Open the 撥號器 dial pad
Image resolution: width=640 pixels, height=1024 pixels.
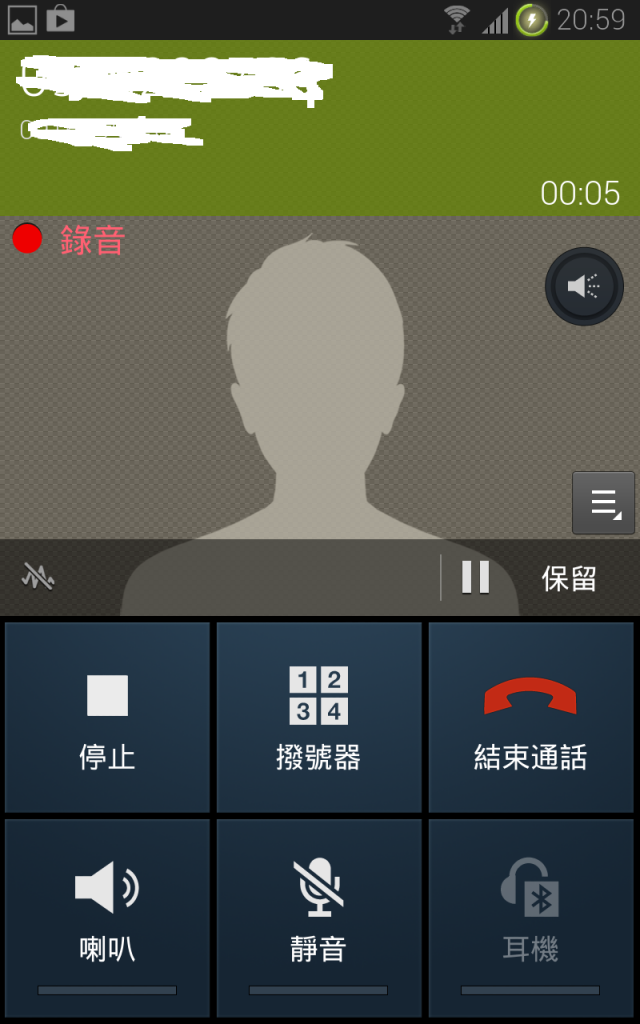pyautogui.click(x=319, y=717)
